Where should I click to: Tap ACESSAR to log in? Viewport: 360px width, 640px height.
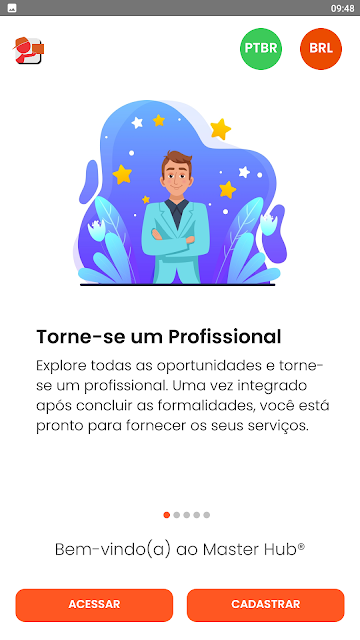click(x=94, y=605)
